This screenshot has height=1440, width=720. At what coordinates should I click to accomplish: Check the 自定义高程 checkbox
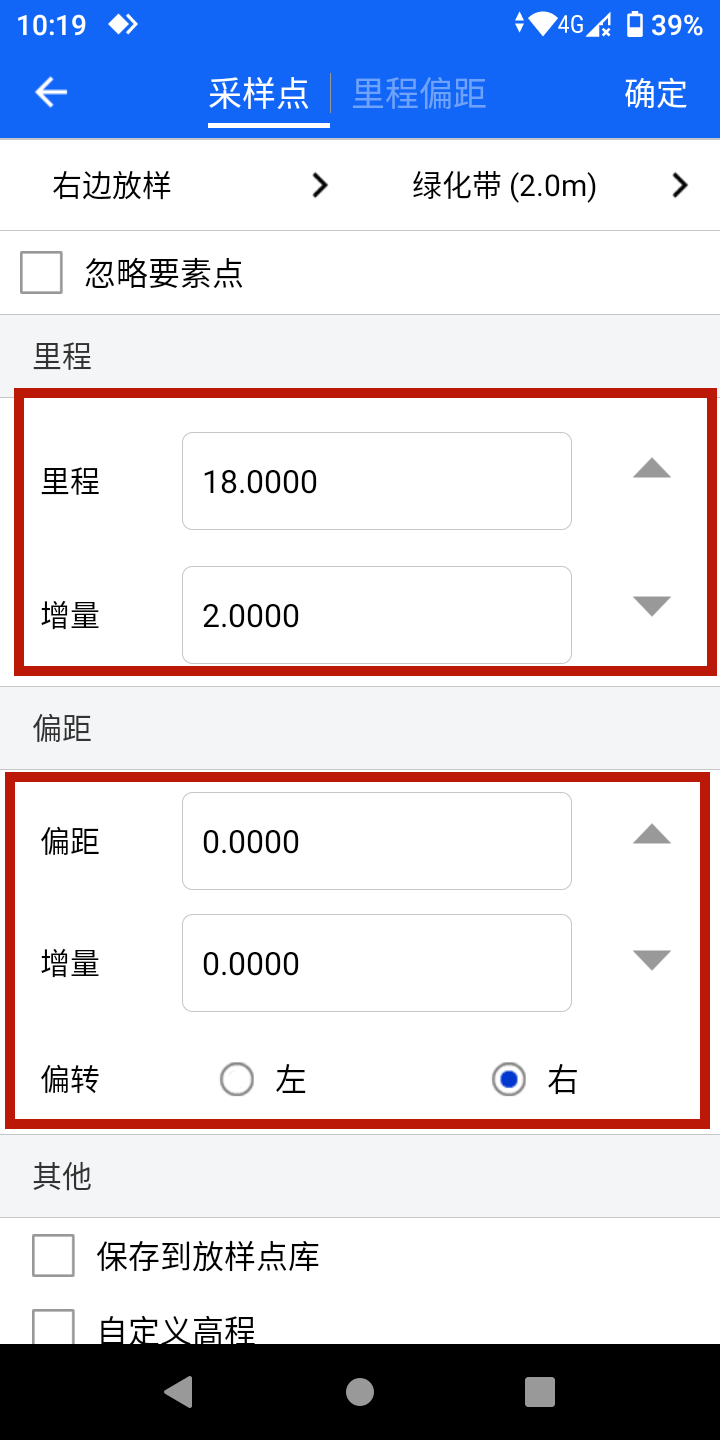(x=54, y=1327)
